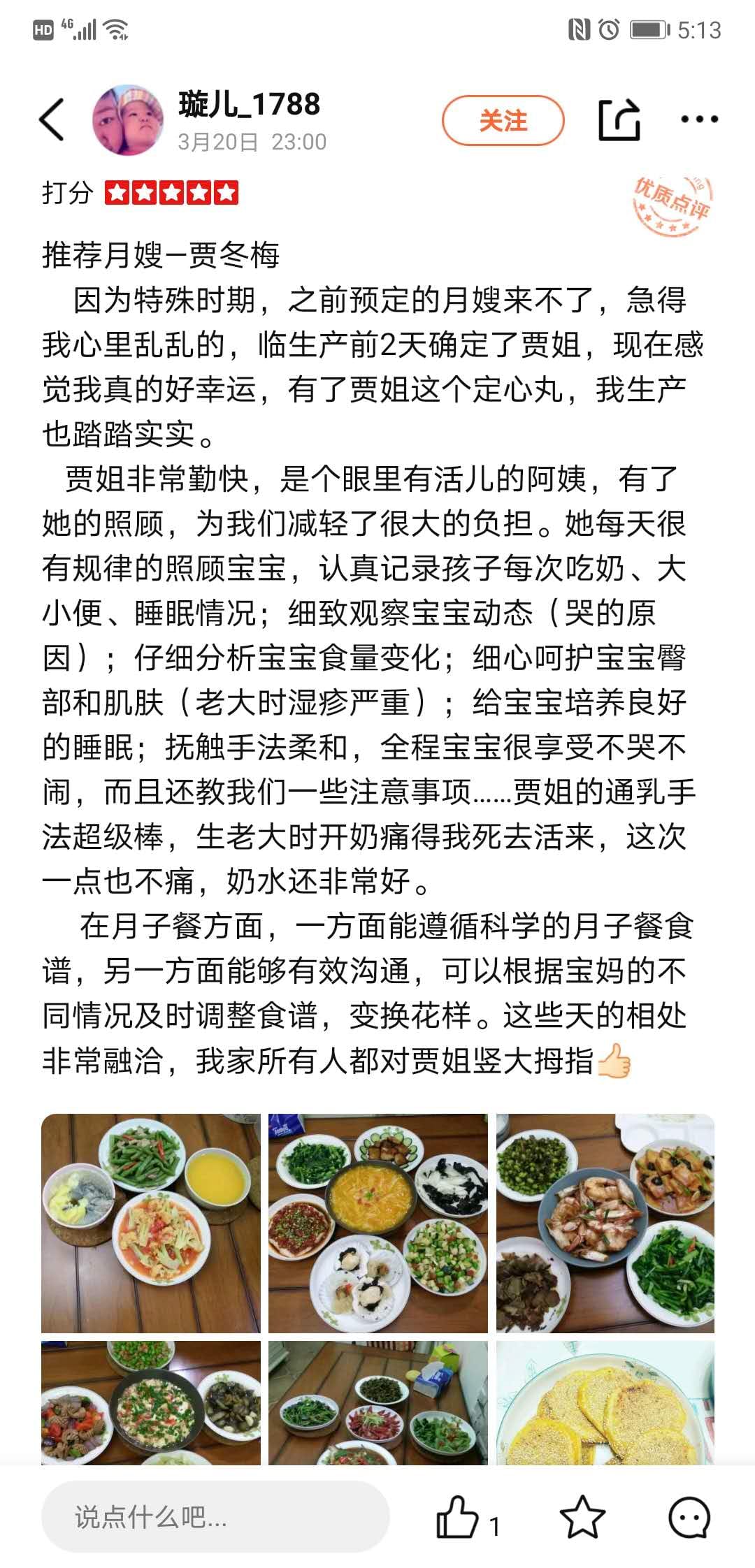This screenshot has width=755, height=1568.
Task: Open the three-dot overflow menu
Action: (x=699, y=120)
